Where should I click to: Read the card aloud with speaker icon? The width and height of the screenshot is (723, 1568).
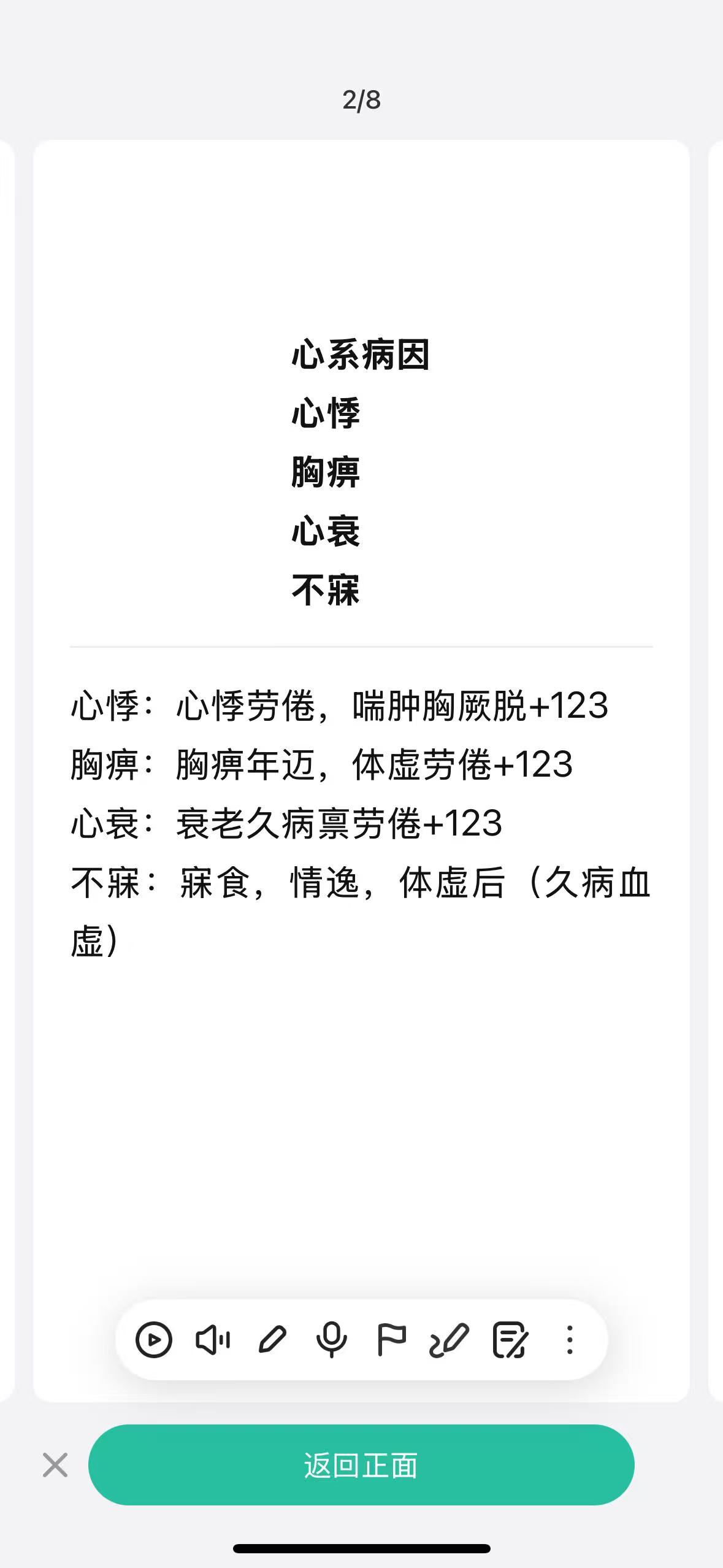pos(213,1340)
